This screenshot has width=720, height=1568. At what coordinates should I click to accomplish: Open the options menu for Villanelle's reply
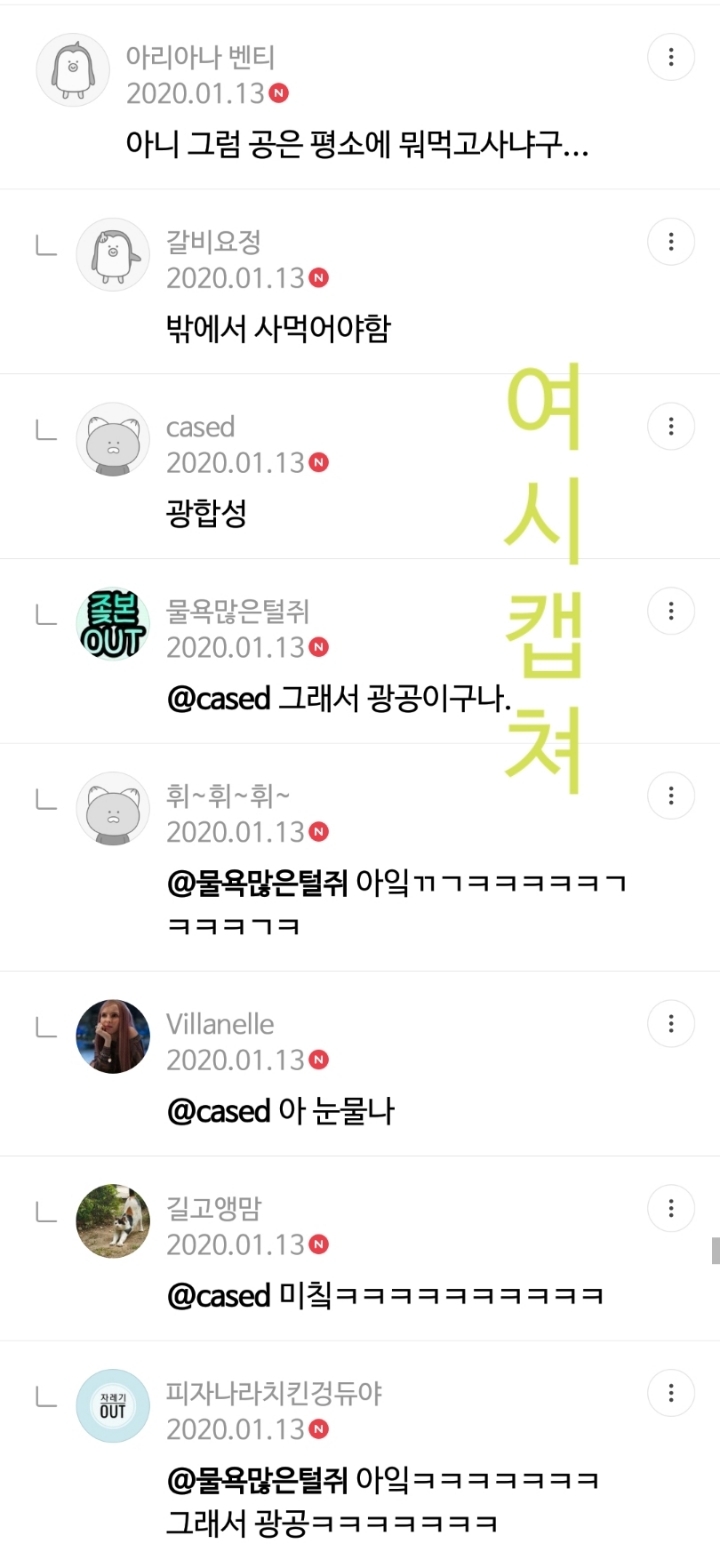point(671,1024)
